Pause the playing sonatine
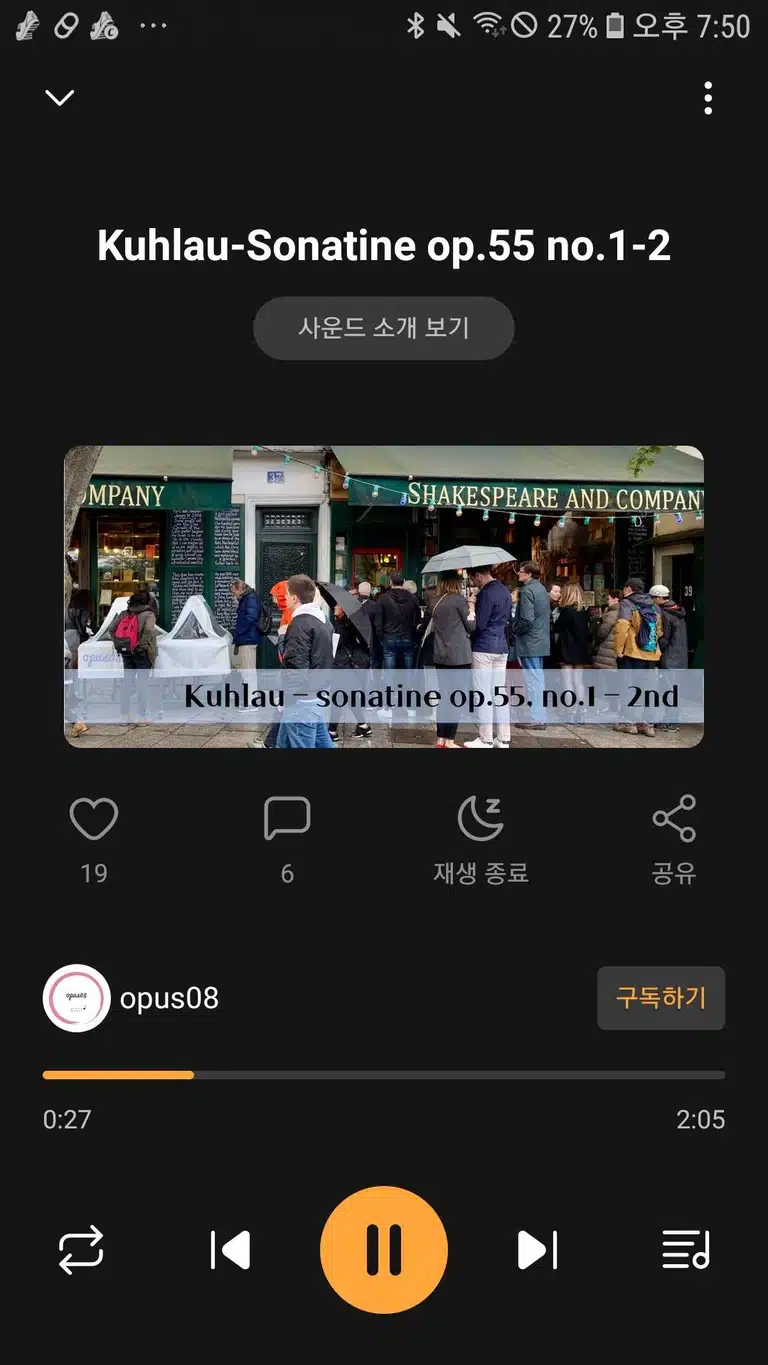The image size is (768, 1365). tap(384, 1250)
